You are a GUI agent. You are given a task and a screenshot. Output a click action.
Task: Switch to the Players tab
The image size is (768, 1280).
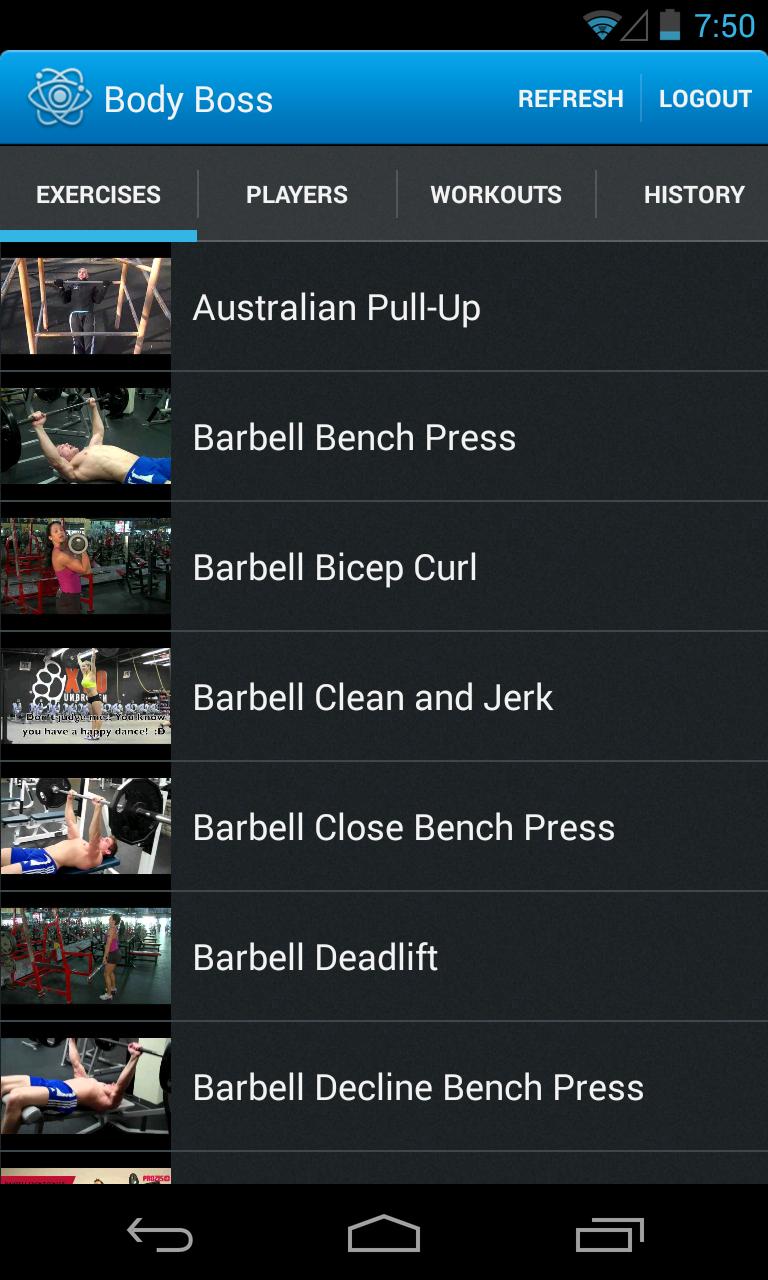[297, 195]
